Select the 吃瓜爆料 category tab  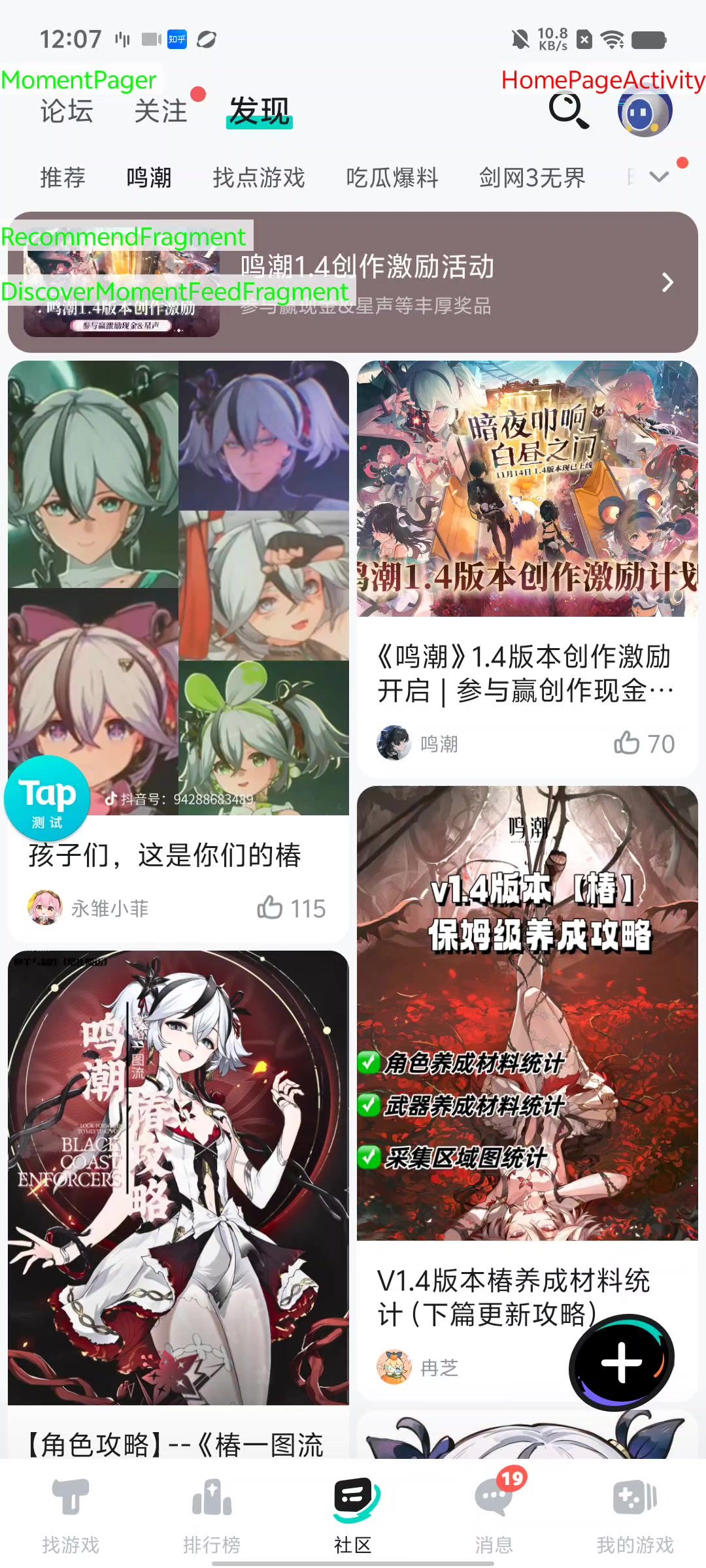(x=392, y=178)
